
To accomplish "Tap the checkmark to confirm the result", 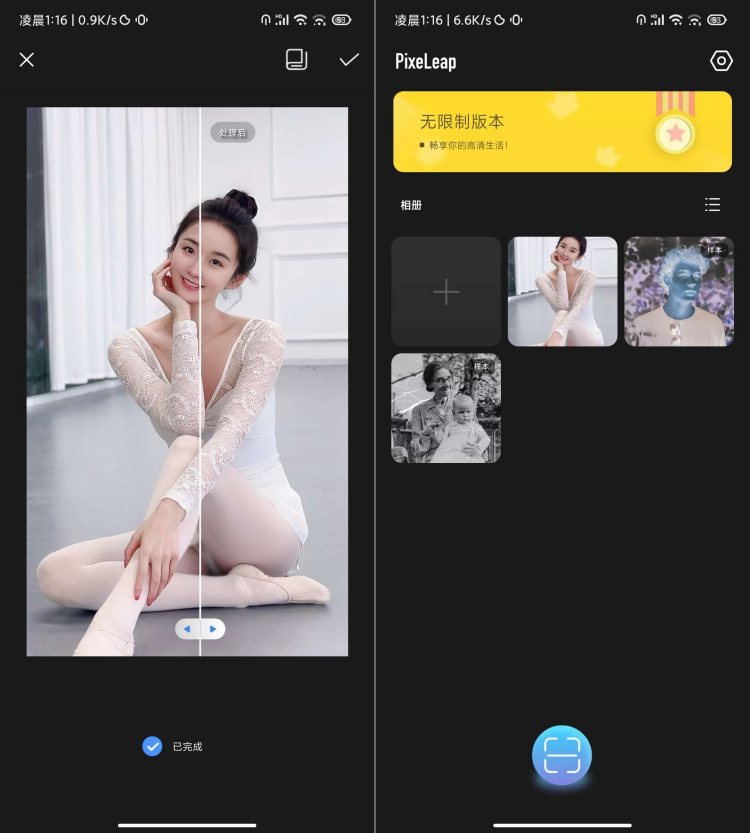I will point(348,60).
